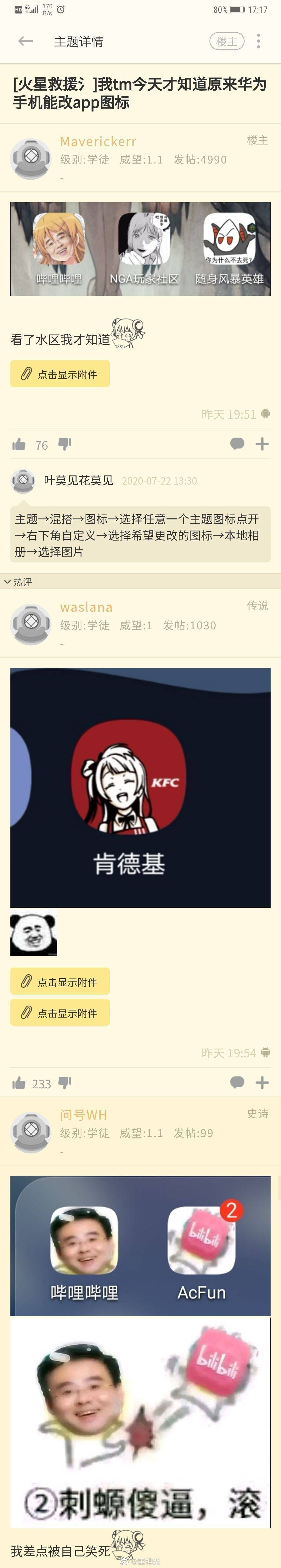Viewport: 281px width, 1568px height.
Task: Reply to Maverickerr's post via comment icon
Action: [237, 444]
